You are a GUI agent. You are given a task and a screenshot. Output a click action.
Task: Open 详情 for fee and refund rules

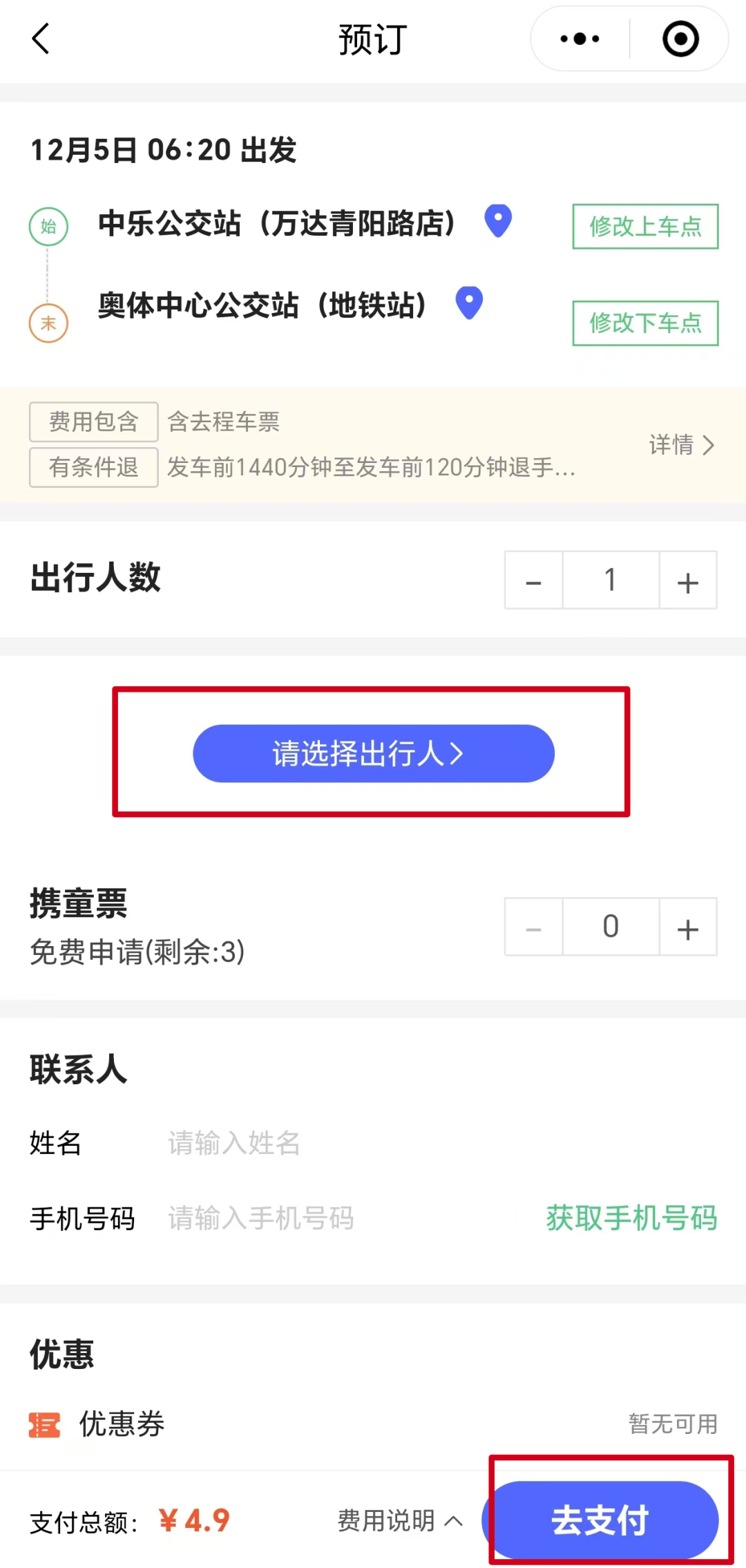(681, 444)
